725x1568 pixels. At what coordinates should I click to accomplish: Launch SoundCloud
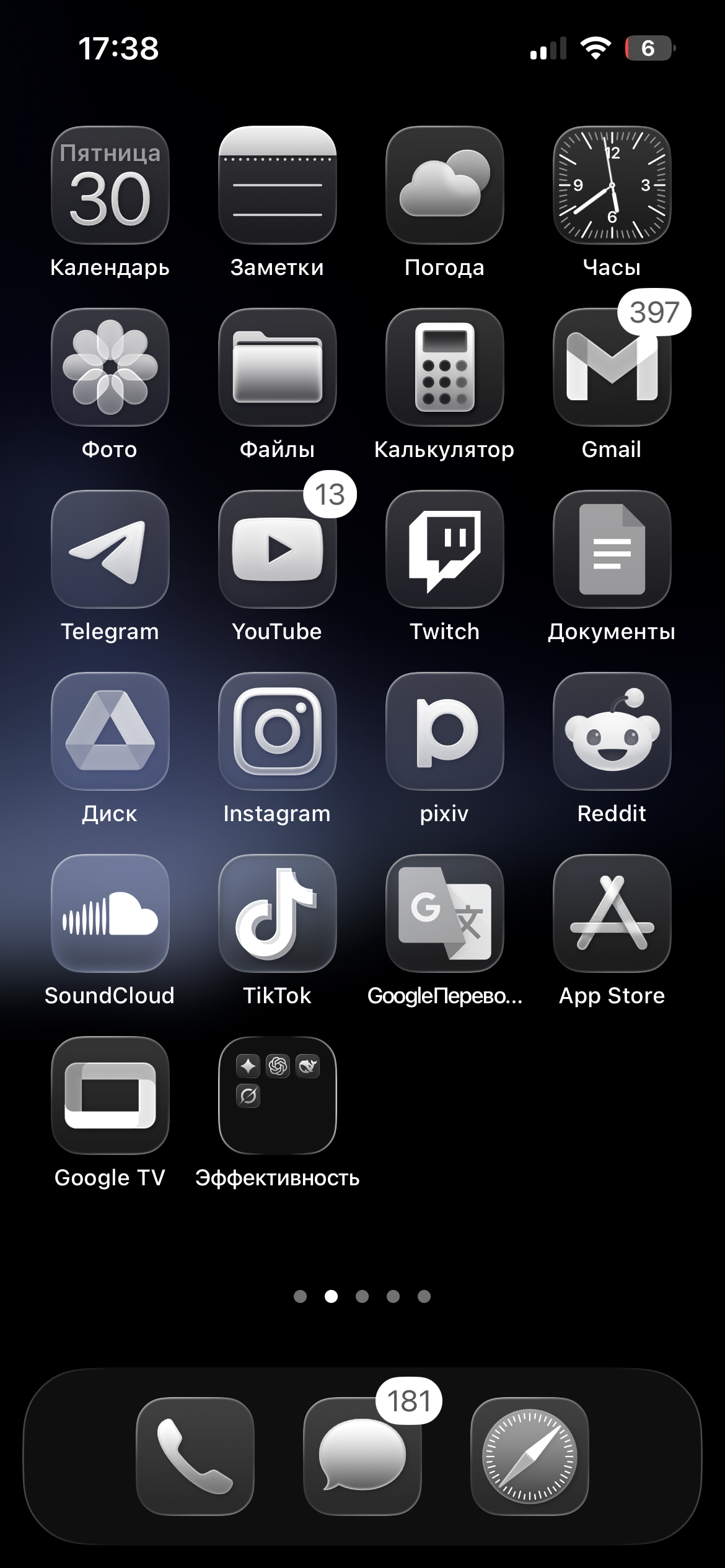pos(110,913)
